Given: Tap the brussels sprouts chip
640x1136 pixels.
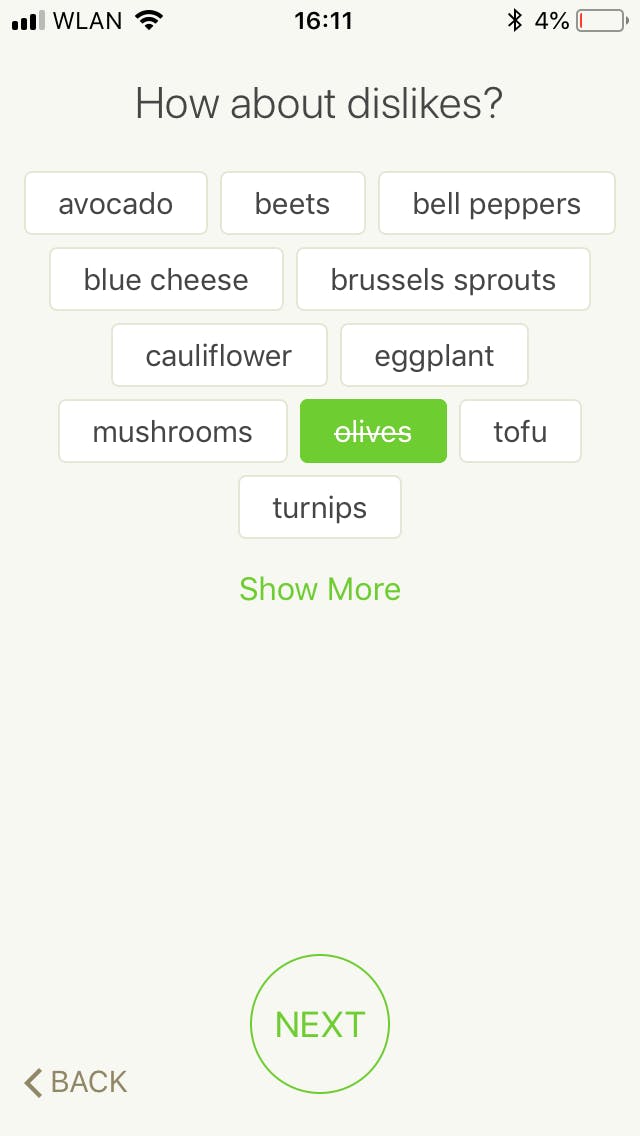Looking at the screenshot, I should pyautogui.click(x=443, y=280).
